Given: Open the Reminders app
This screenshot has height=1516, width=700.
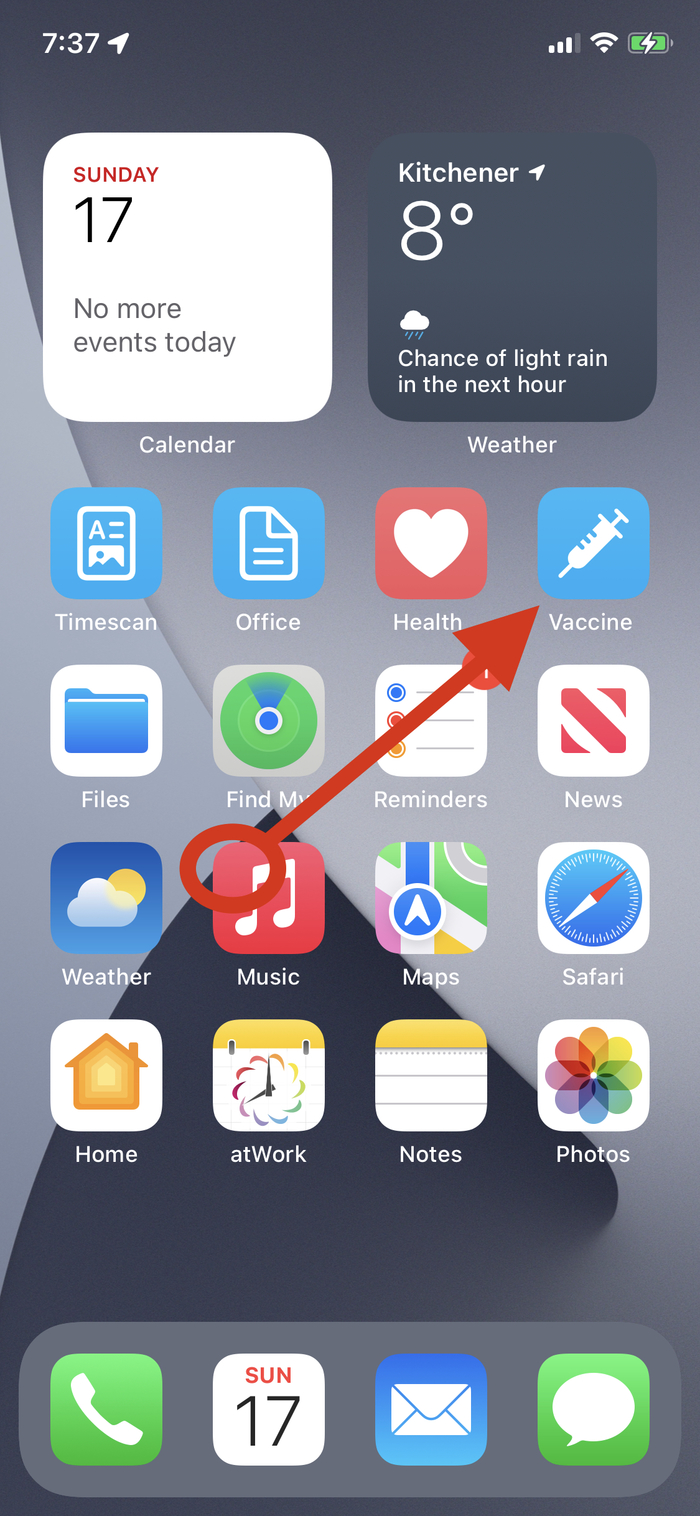Looking at the screenshot, I should pos(431,720).
